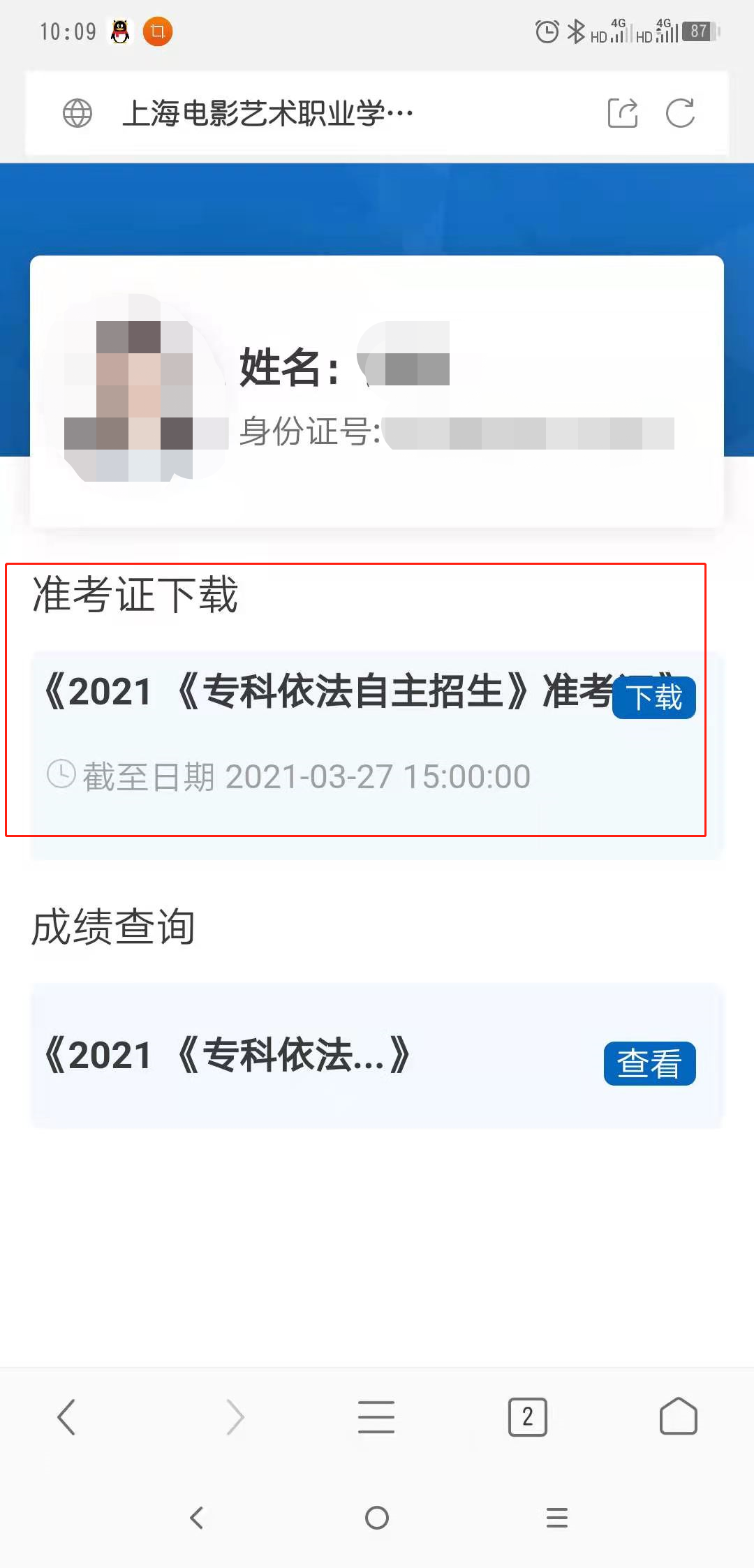Share this page via the share icon
This screenshot has width=754, height=1568.
622,113
